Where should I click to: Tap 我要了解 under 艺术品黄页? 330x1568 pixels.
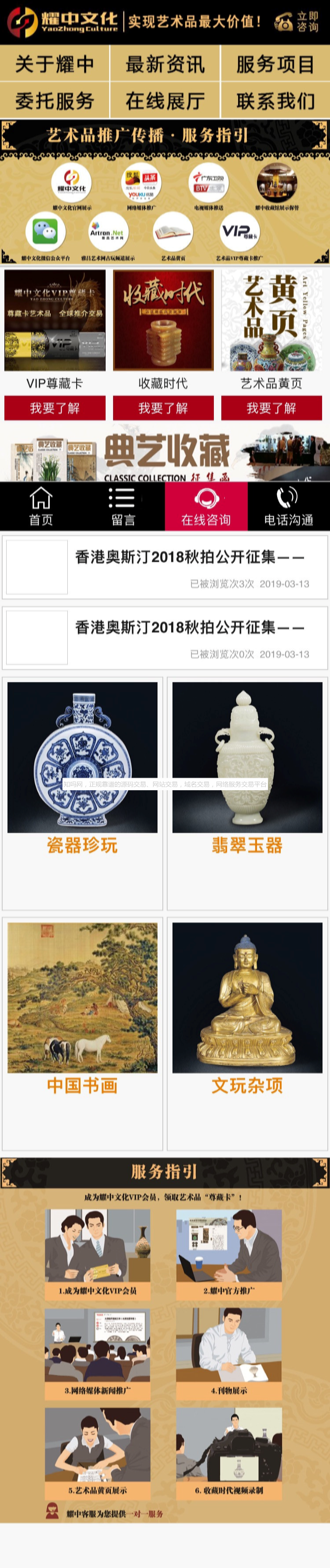tap(271, 408)
